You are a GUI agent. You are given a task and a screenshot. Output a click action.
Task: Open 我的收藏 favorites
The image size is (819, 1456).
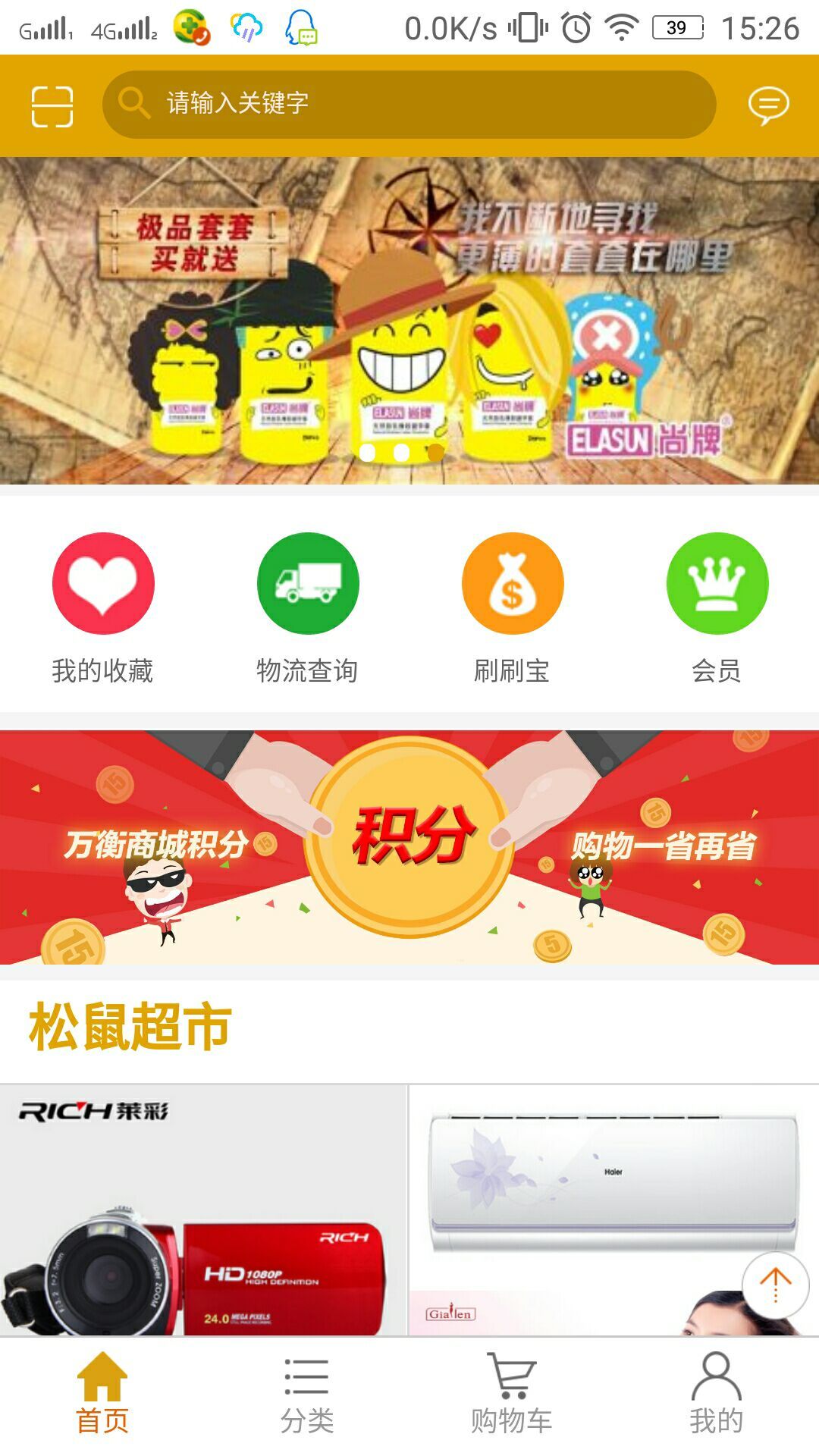click(x=103, y=608)
